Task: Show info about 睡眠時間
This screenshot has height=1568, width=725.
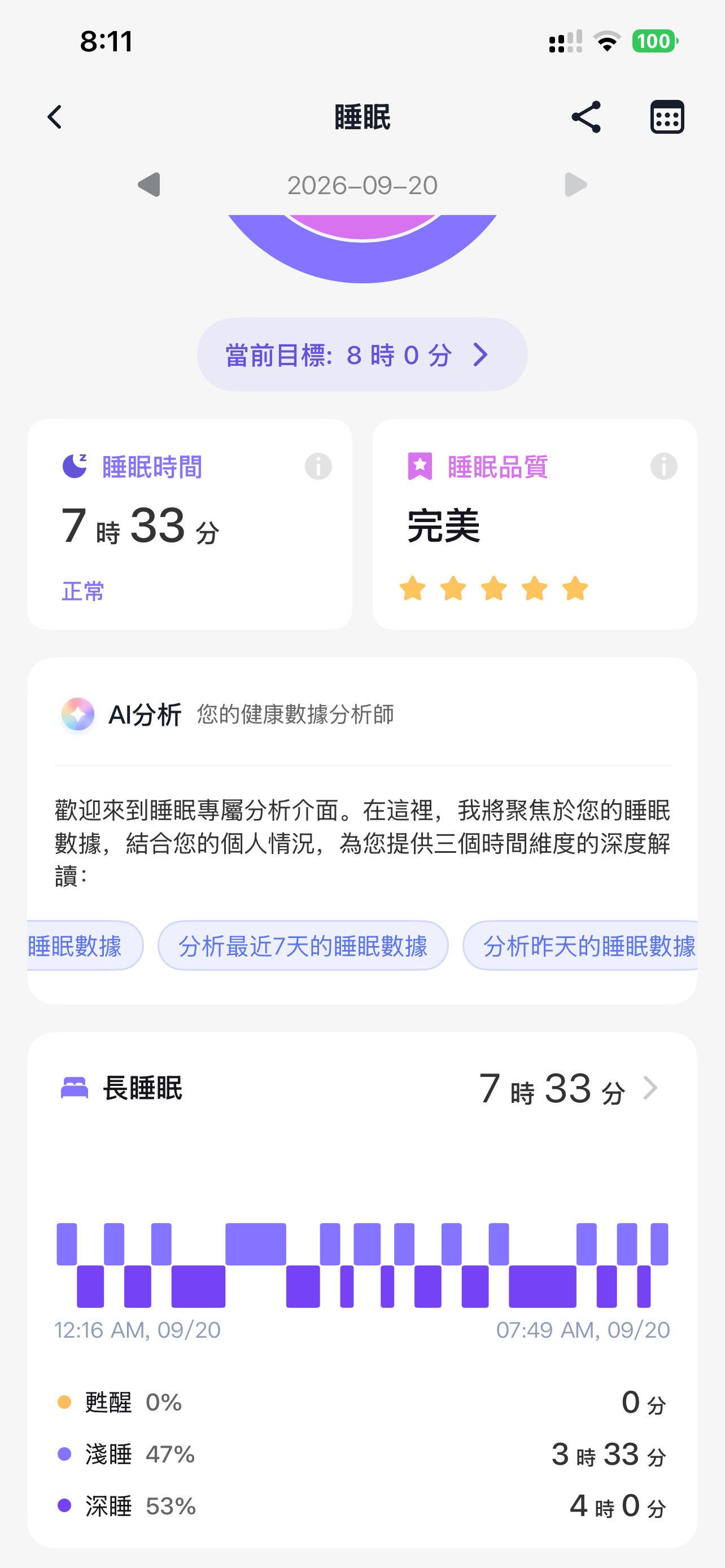Action: [318, 467]
